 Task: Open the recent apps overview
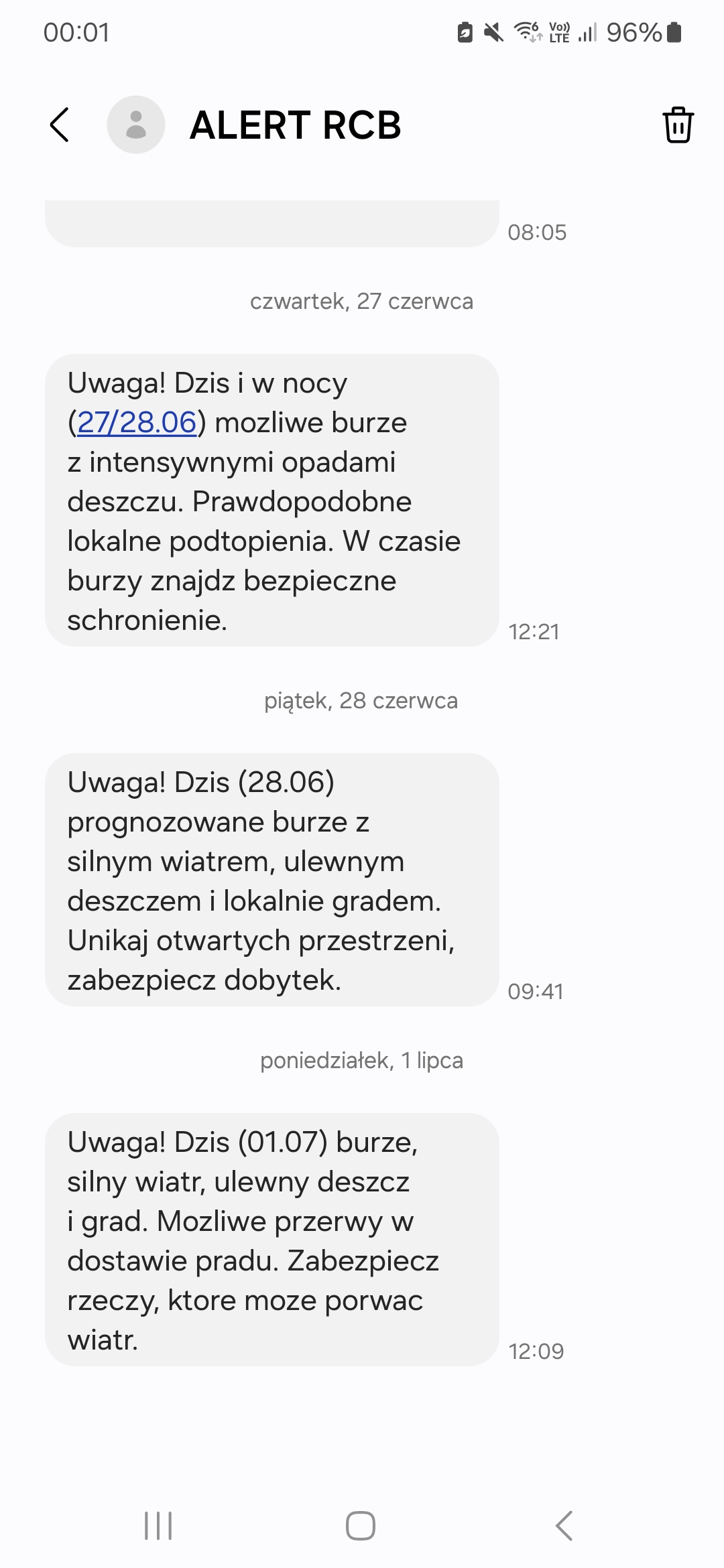159,1526
